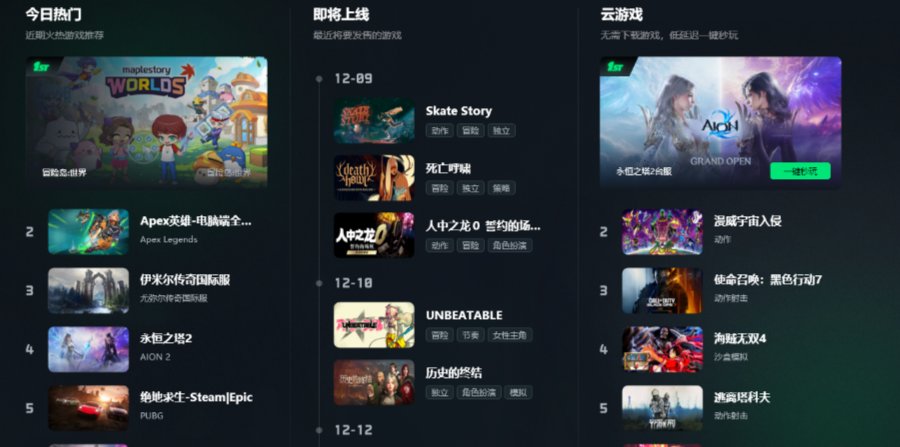Open 伊米尔传奇国际服 game entry

click(x=185, y=280)
